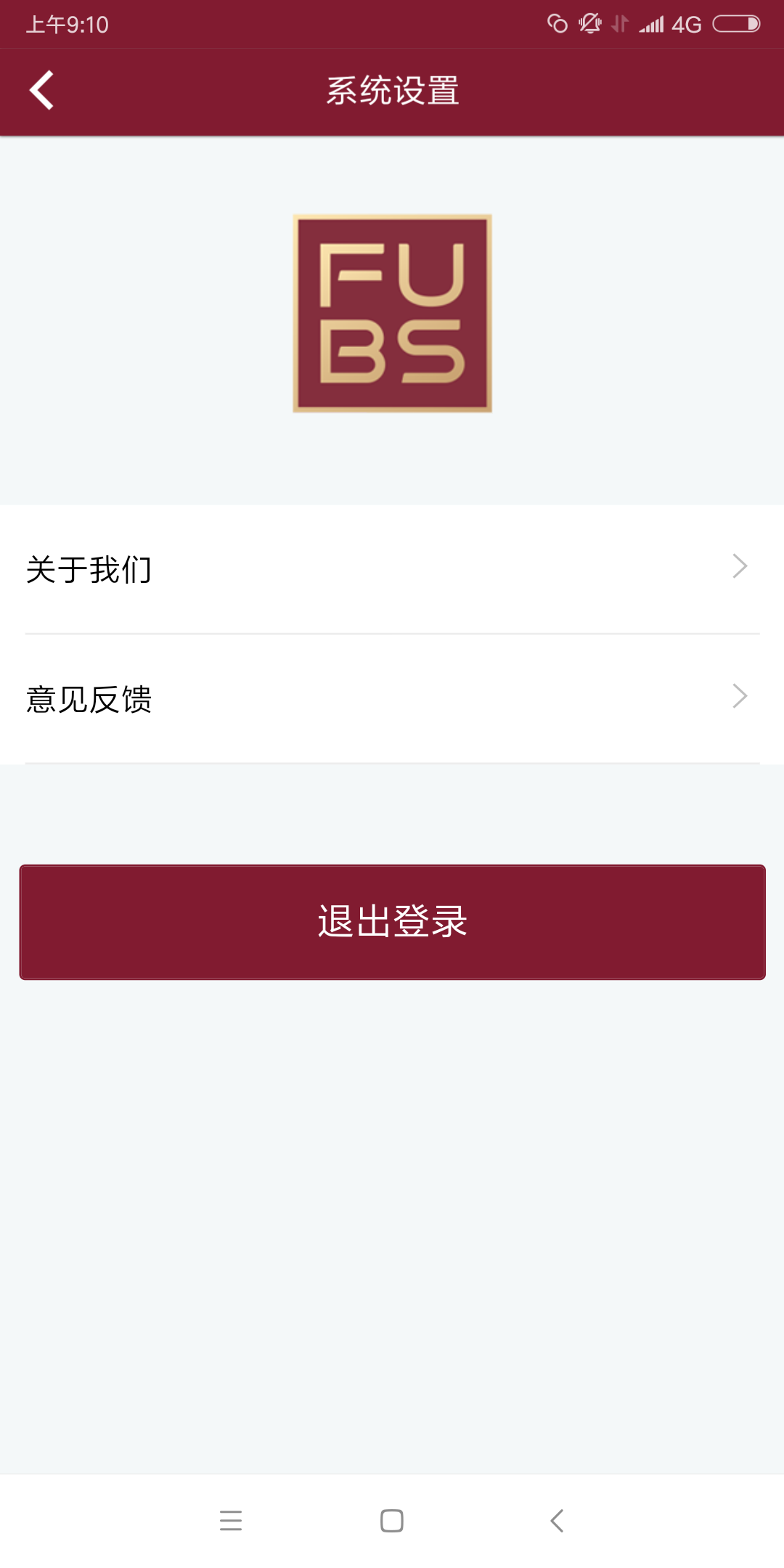Open the 关于我们 row
The image size is (784, 1568).
point(392,569)
